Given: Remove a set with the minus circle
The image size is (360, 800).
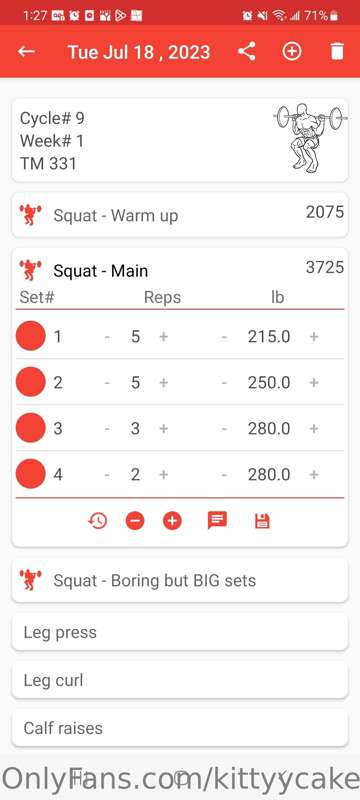Looking at the screenshot, I should point(135,521).
